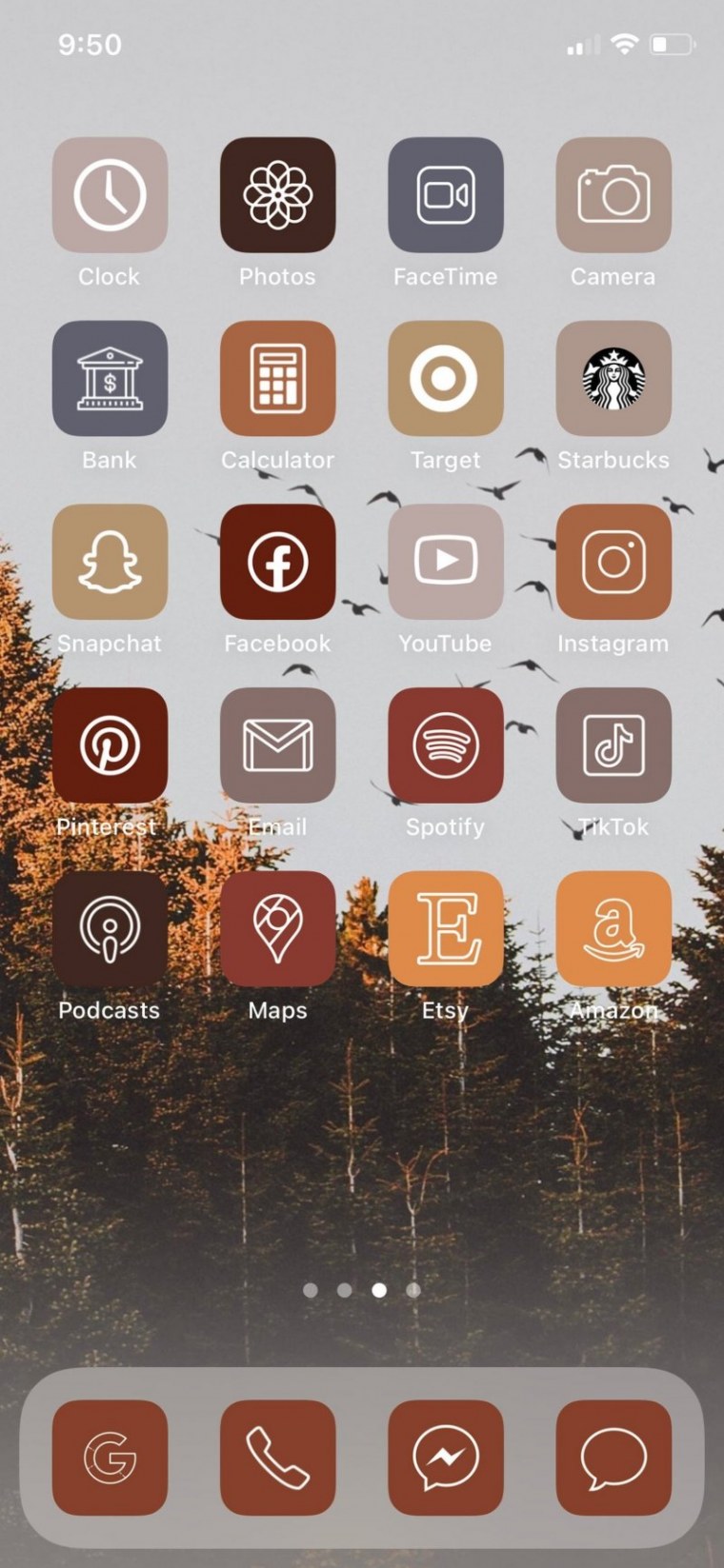The image size is (724, 1568).
Task: Open the Etsy app
Action: coord(445,928)
